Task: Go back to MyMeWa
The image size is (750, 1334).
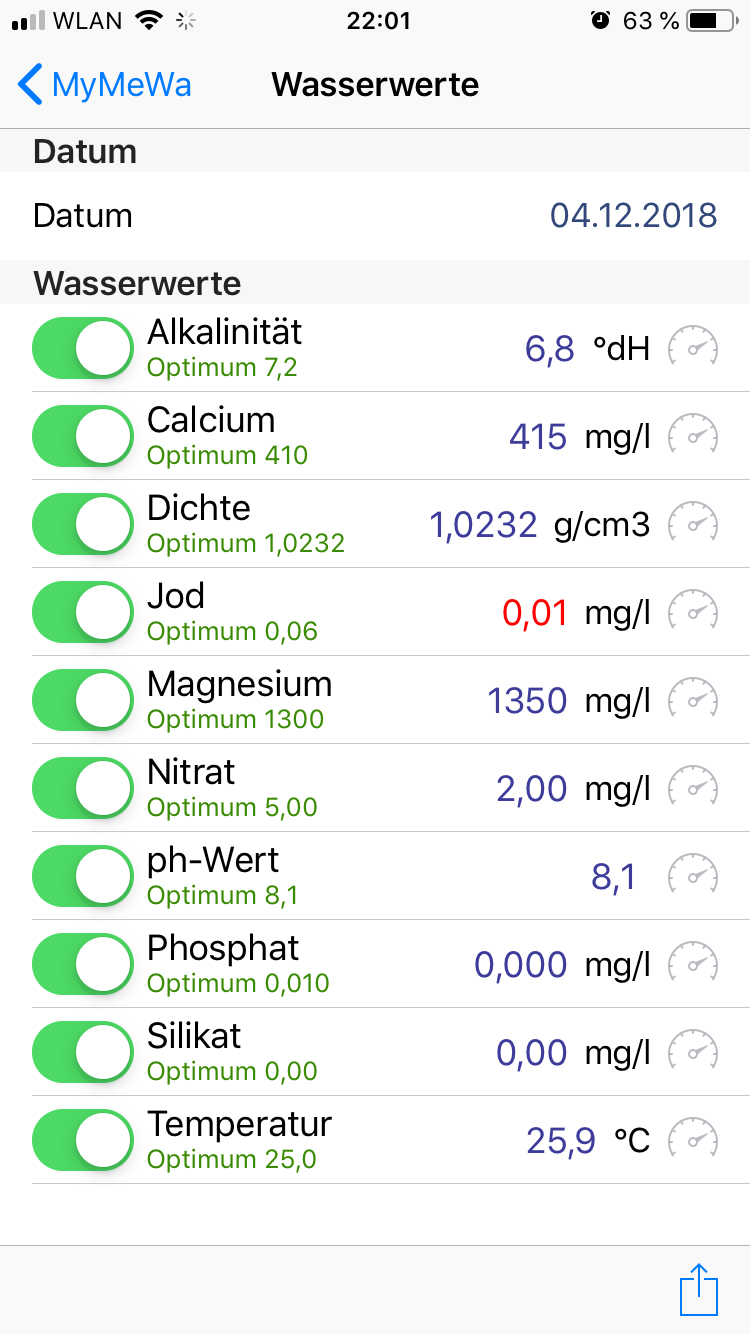Action: (x=104, y=85)
